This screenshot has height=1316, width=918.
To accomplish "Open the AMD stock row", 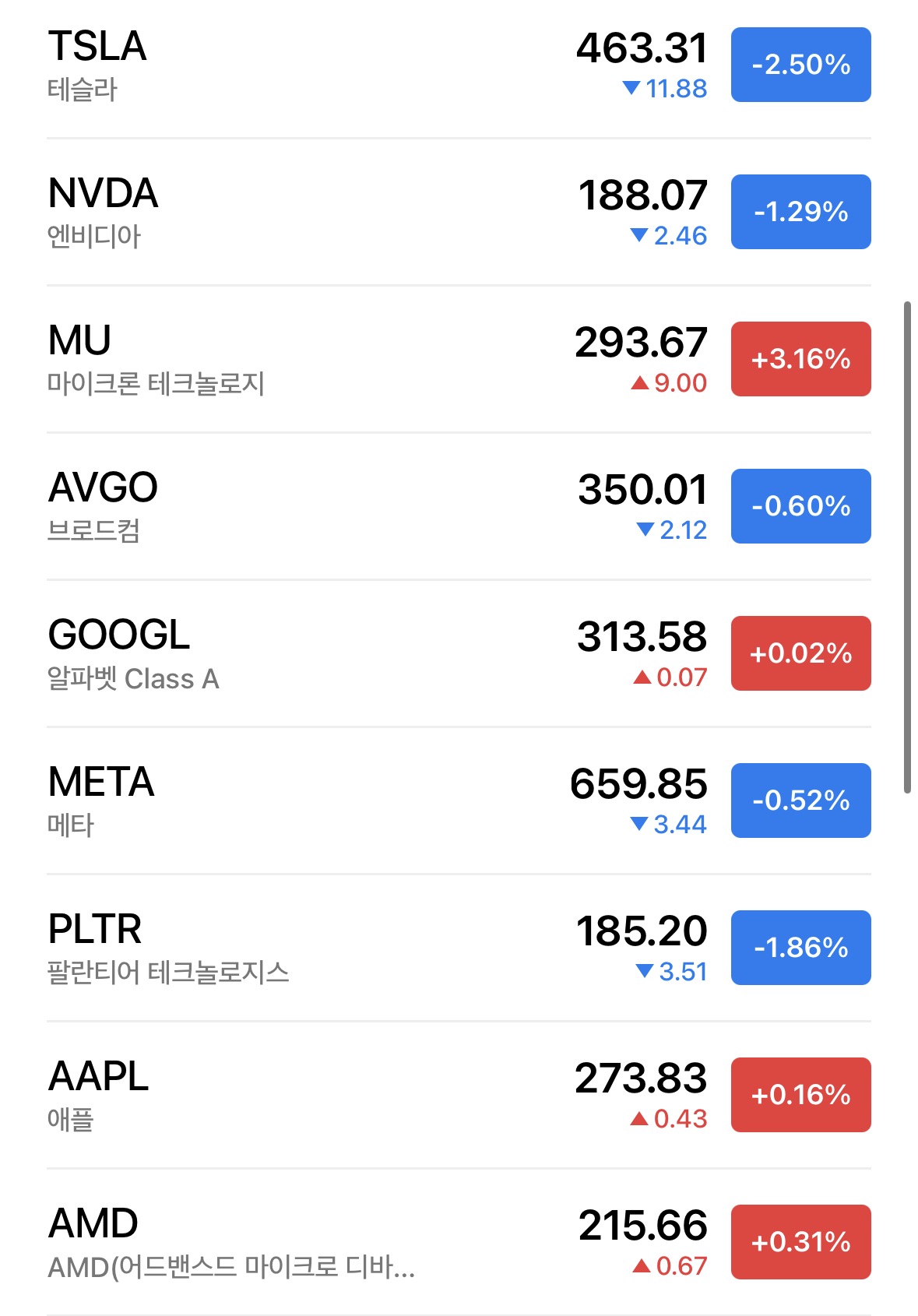I will click(x=311, y=1243).
